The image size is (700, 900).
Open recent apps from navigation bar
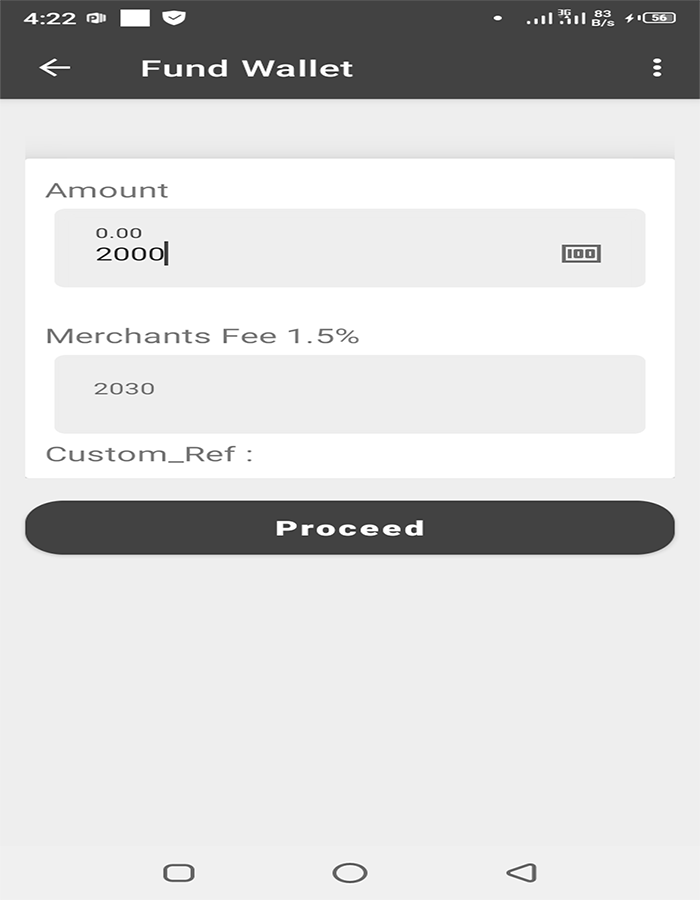[x=179, y=873]
